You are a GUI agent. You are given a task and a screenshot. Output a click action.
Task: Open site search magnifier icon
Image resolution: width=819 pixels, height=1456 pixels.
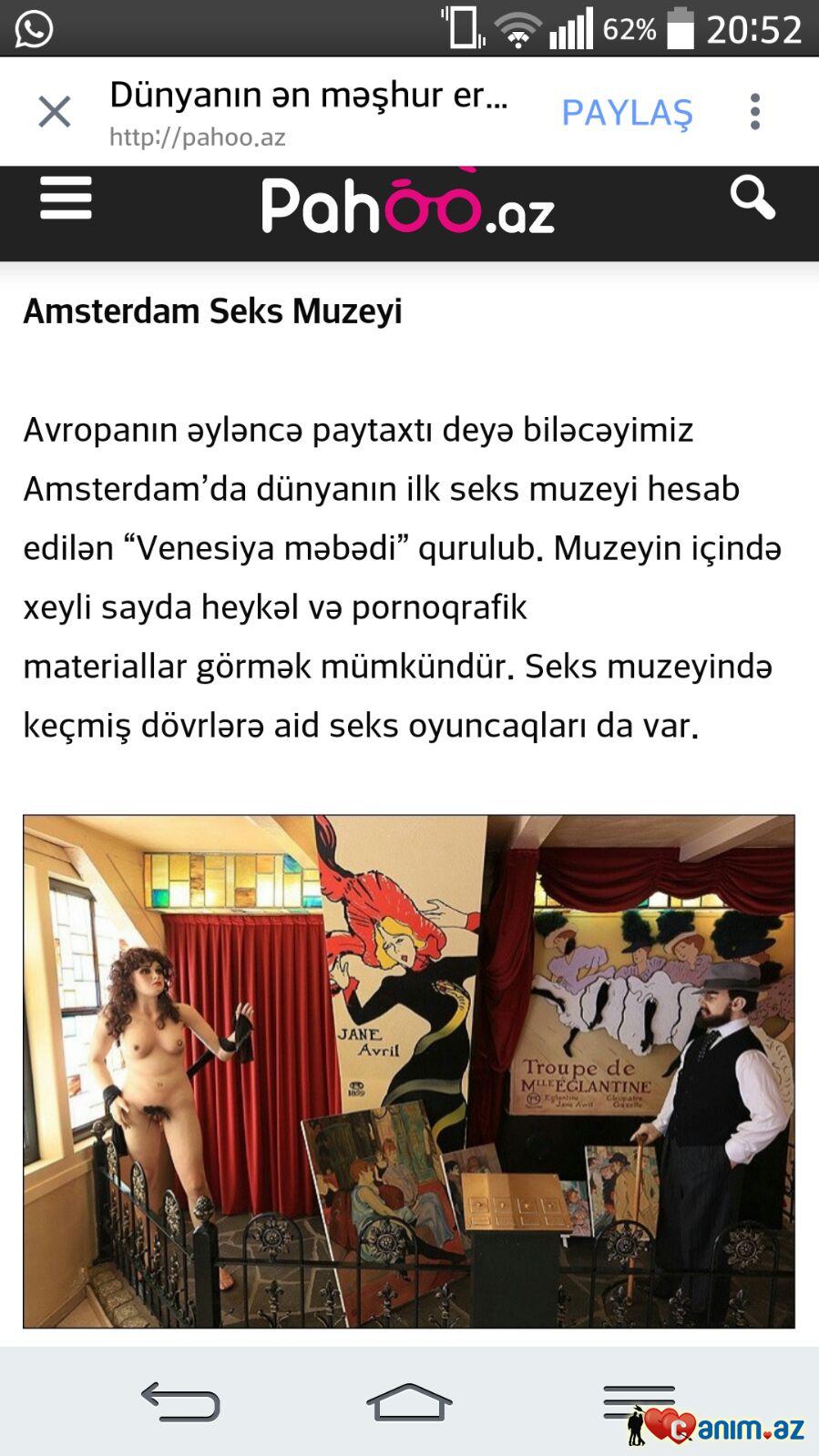pyautogui.click(x=752, y=198)
